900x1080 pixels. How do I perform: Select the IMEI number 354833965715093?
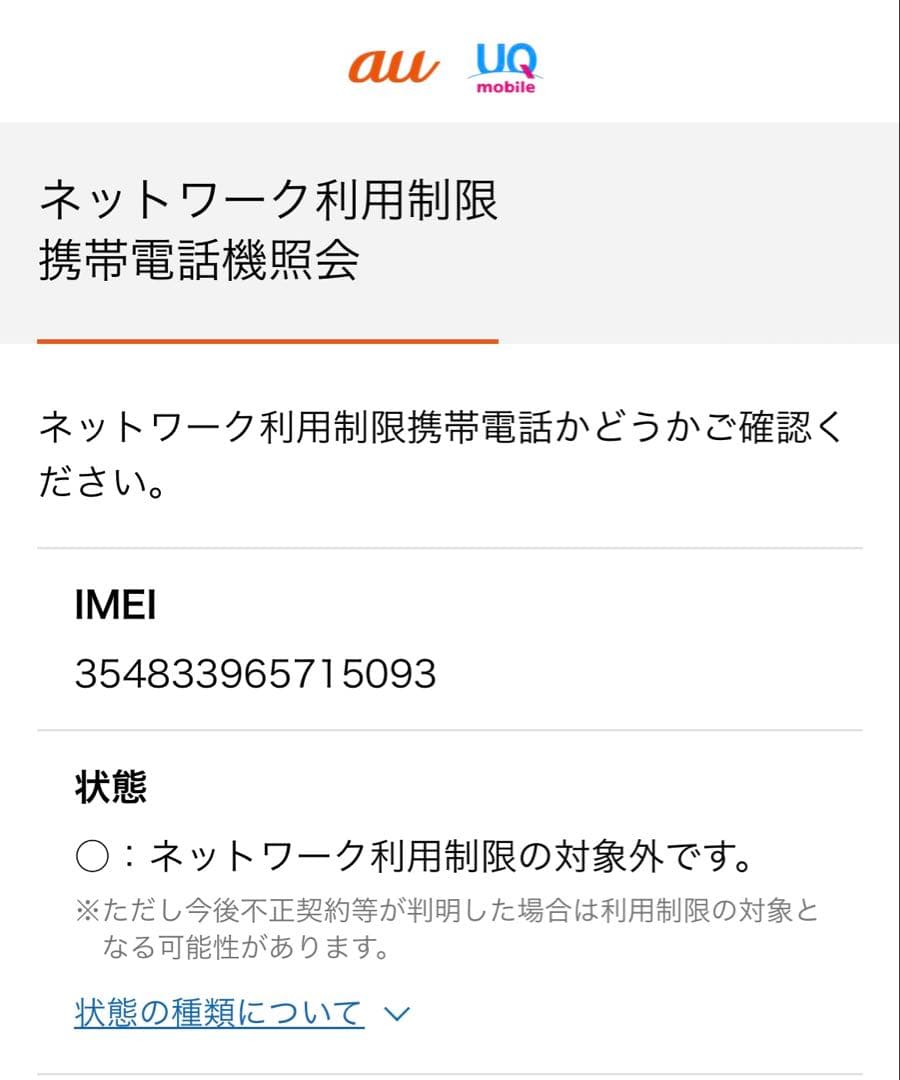point(253,675)
